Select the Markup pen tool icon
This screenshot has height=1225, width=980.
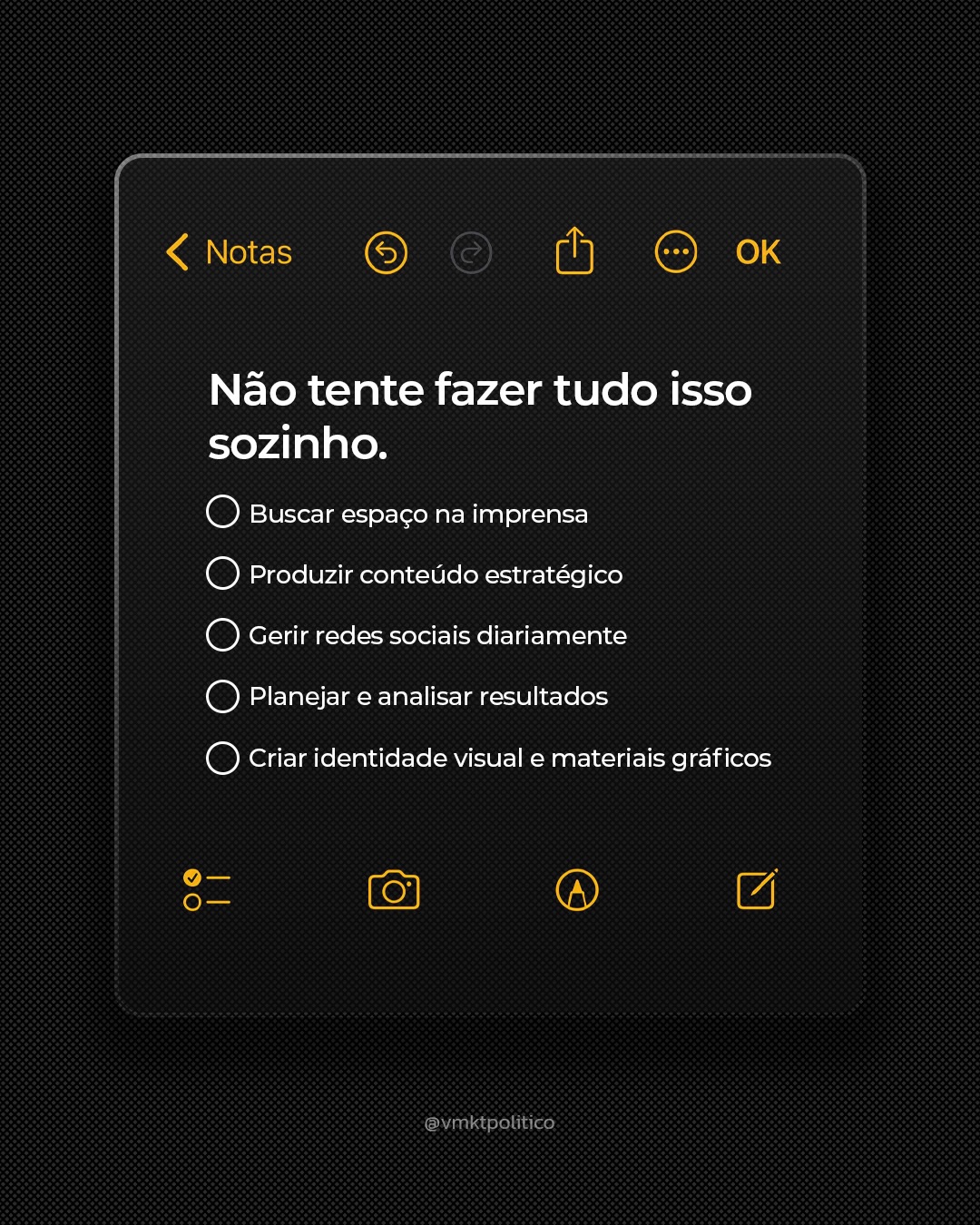pos(577,891)
